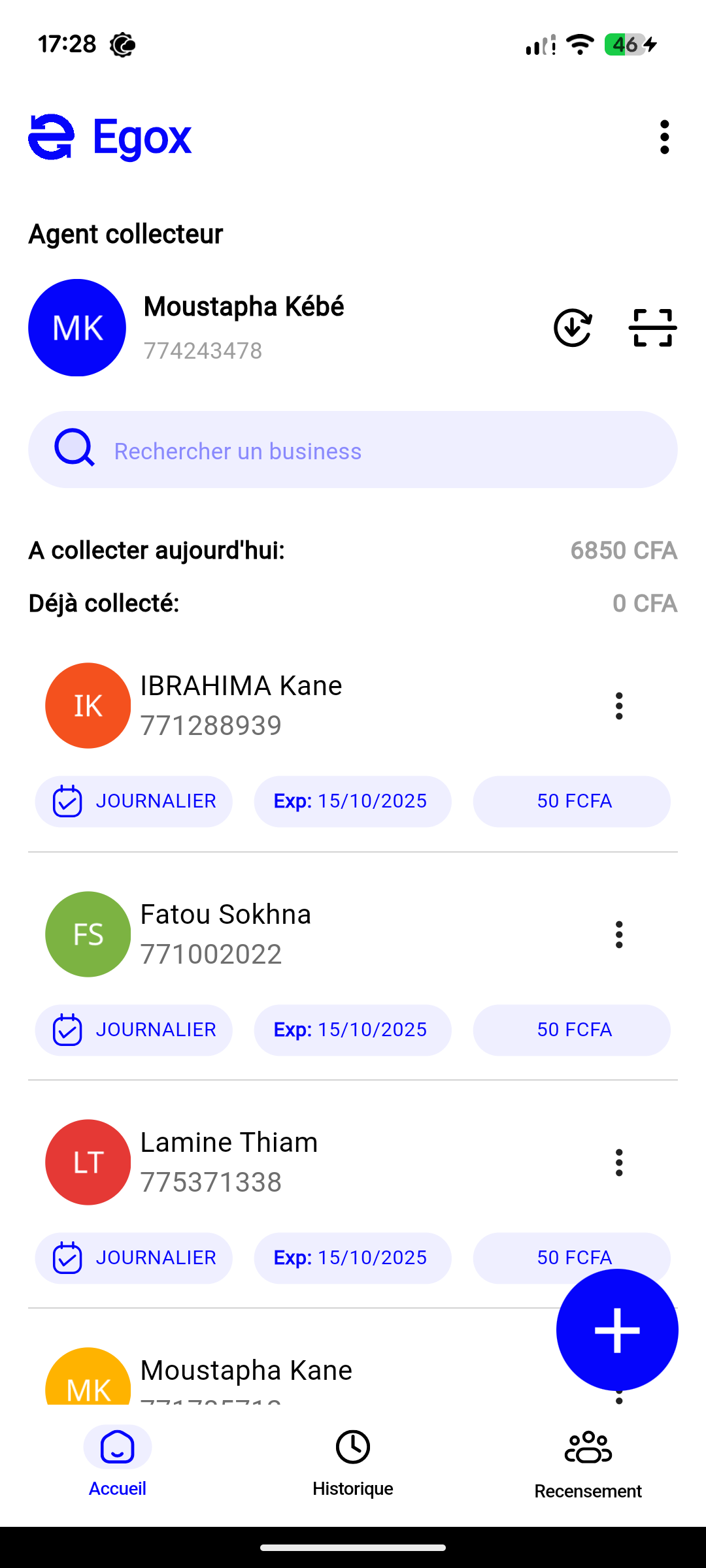This screenshot has height=1568, width=706.
Task: Tap the Recensement people icon
Action: (x=587, y=1446)
